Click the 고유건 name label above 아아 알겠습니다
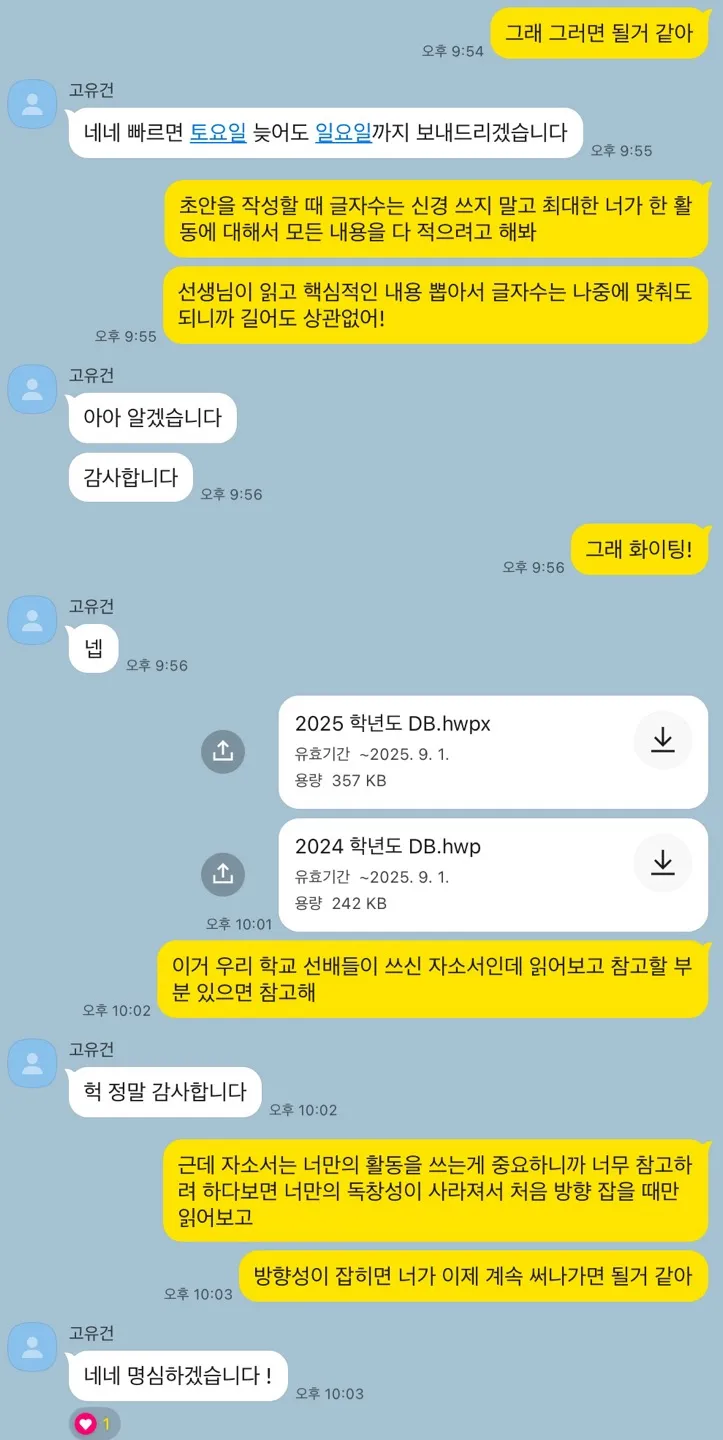The width and height of the screenshot is (723, 1440). click(91, 375)
